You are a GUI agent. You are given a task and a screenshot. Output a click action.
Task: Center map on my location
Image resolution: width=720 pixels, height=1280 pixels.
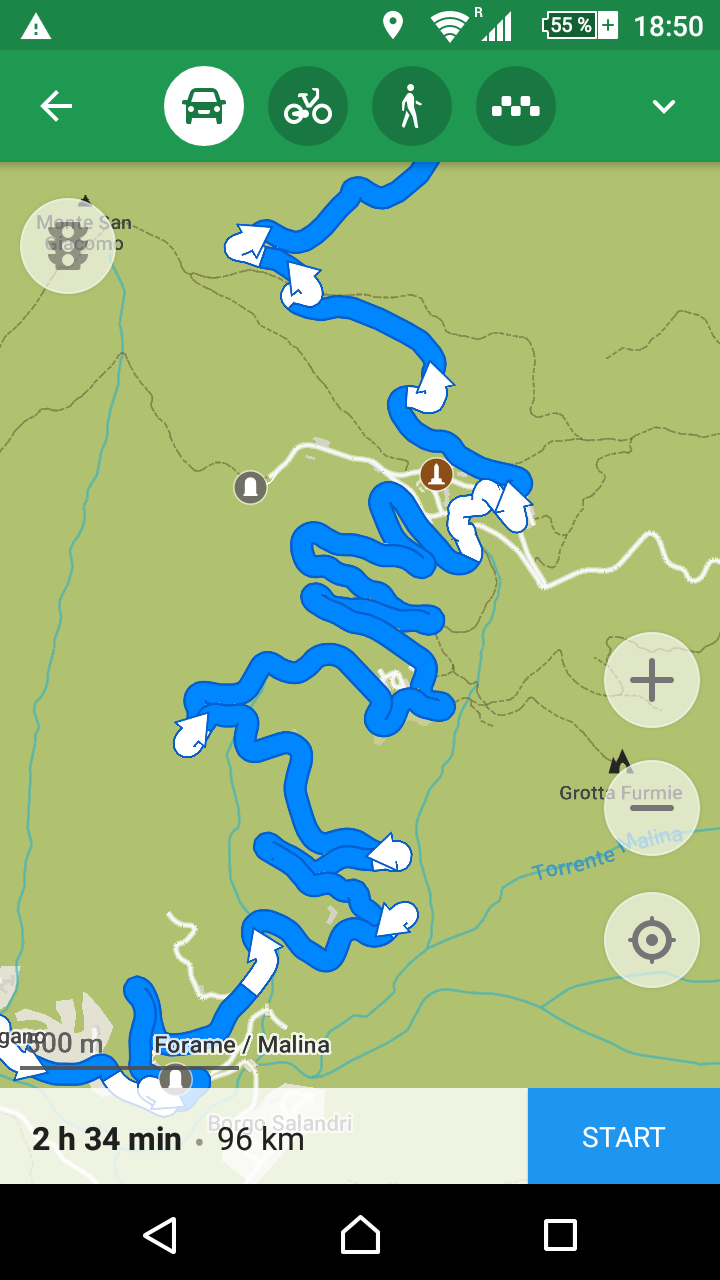pyautogui.click(x=652, y=940)
